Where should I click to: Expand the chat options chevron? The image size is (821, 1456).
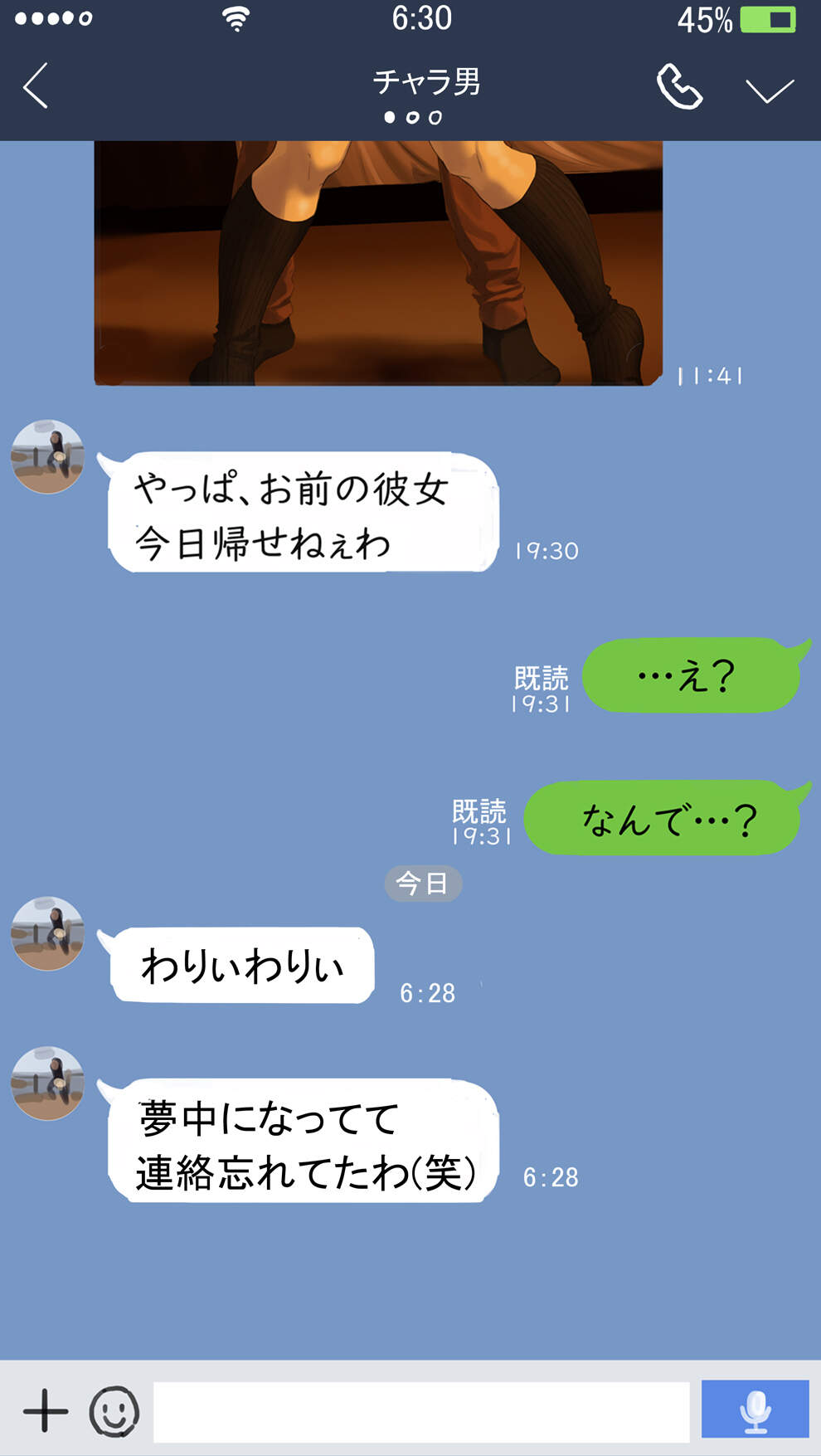point(770,90)
